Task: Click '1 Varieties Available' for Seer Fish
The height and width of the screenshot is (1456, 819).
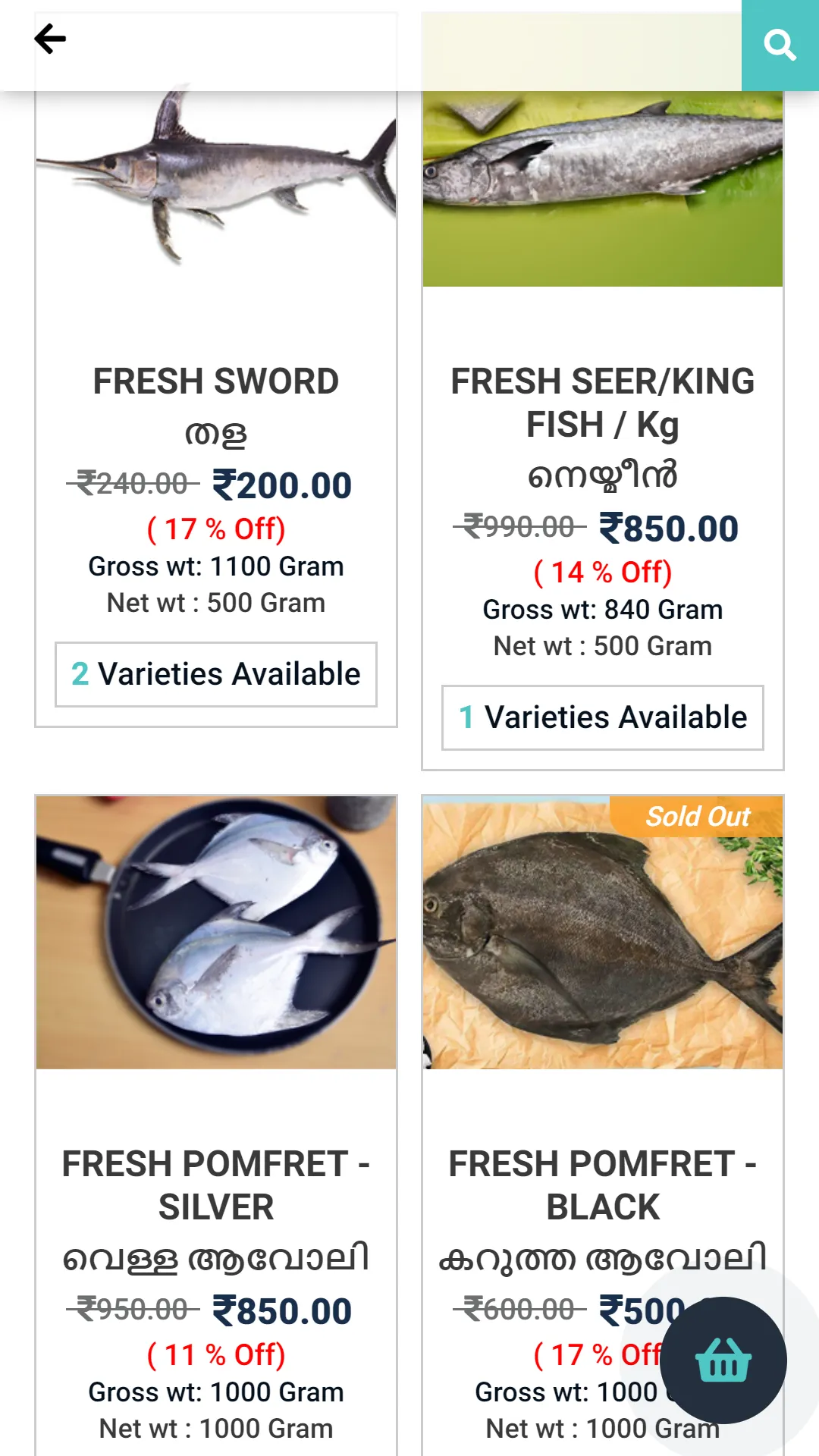Action: point(602,717)
